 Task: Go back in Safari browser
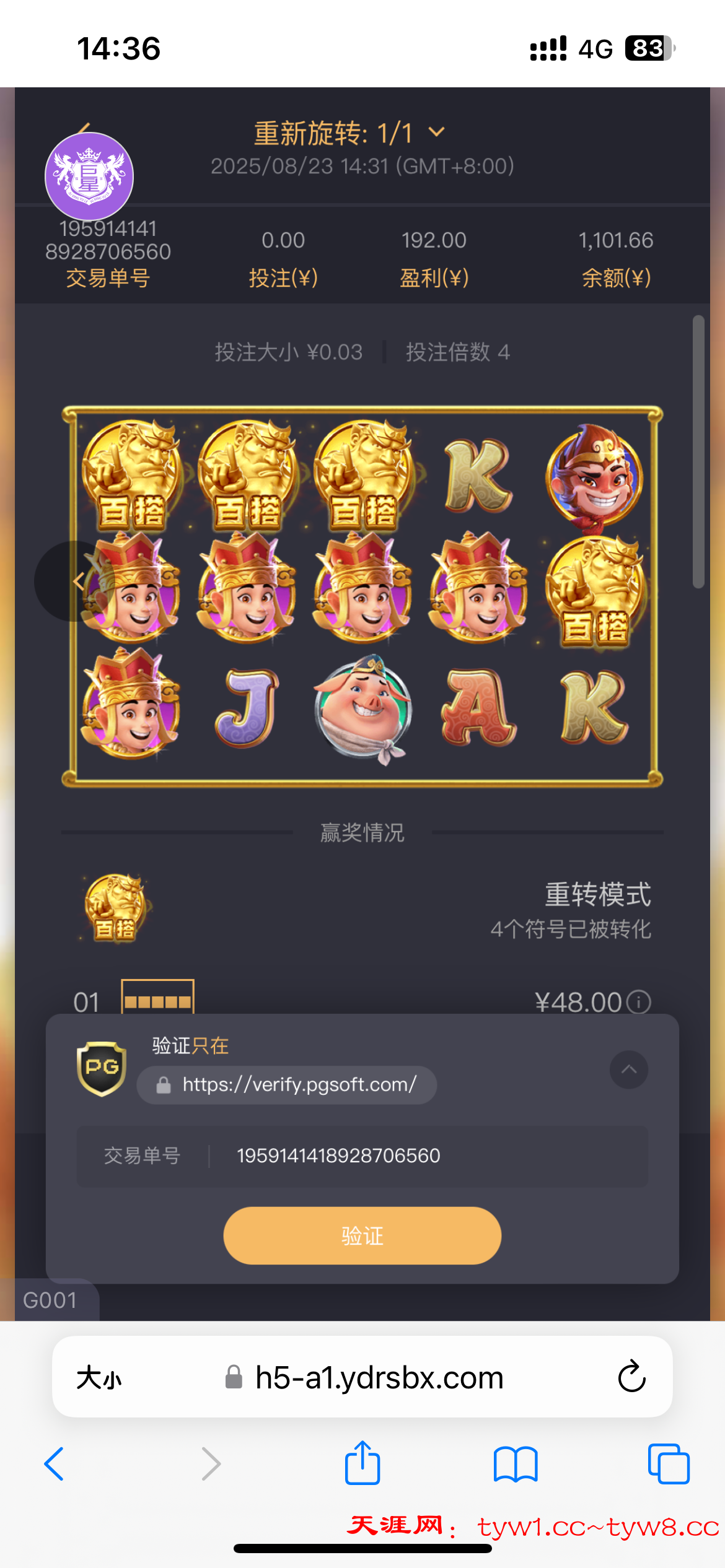[x=55, y=1464]
